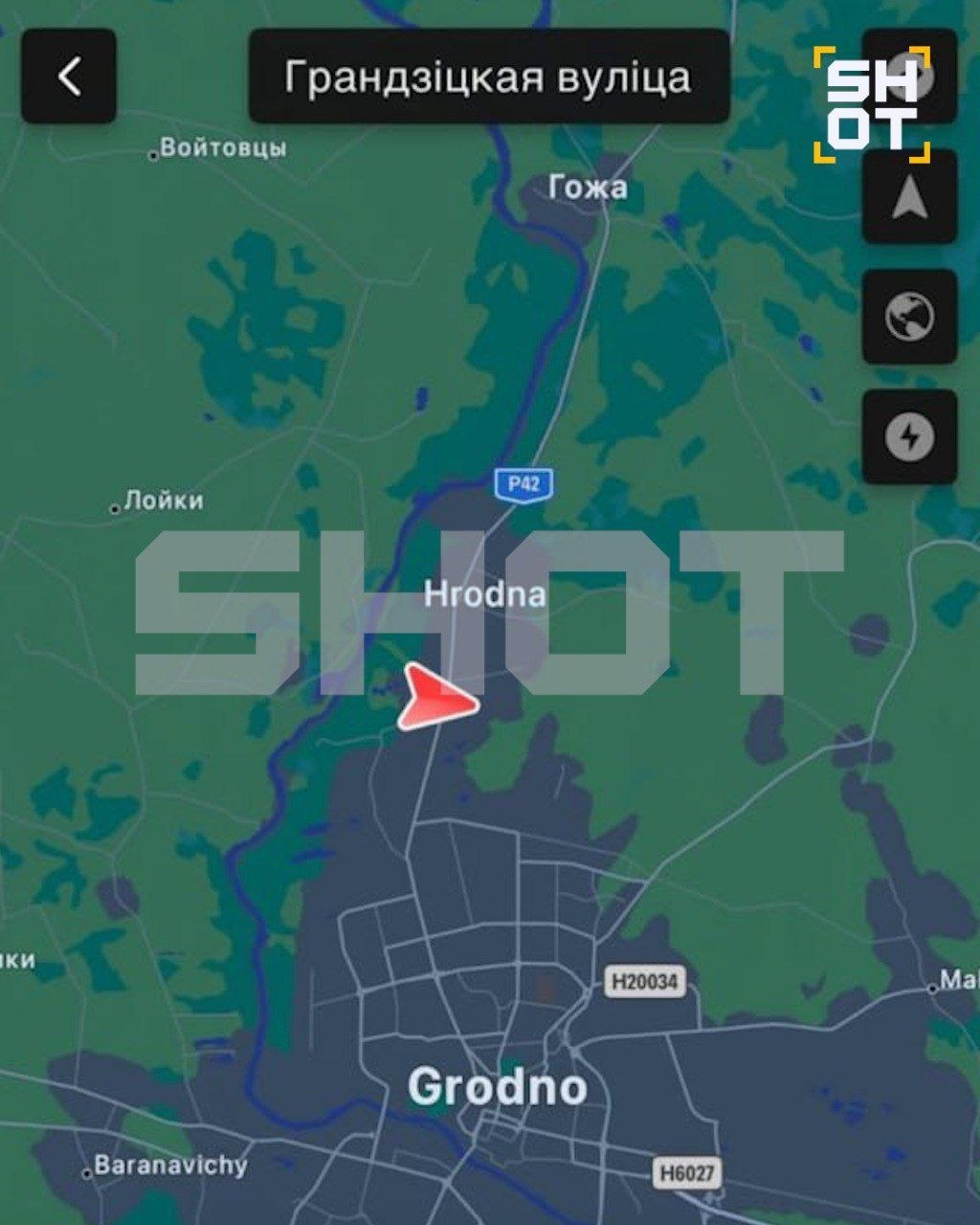The width and height of the screenshot is (980, 1225).
Task: Go back using the arrow button
Action: click(69, 76)
